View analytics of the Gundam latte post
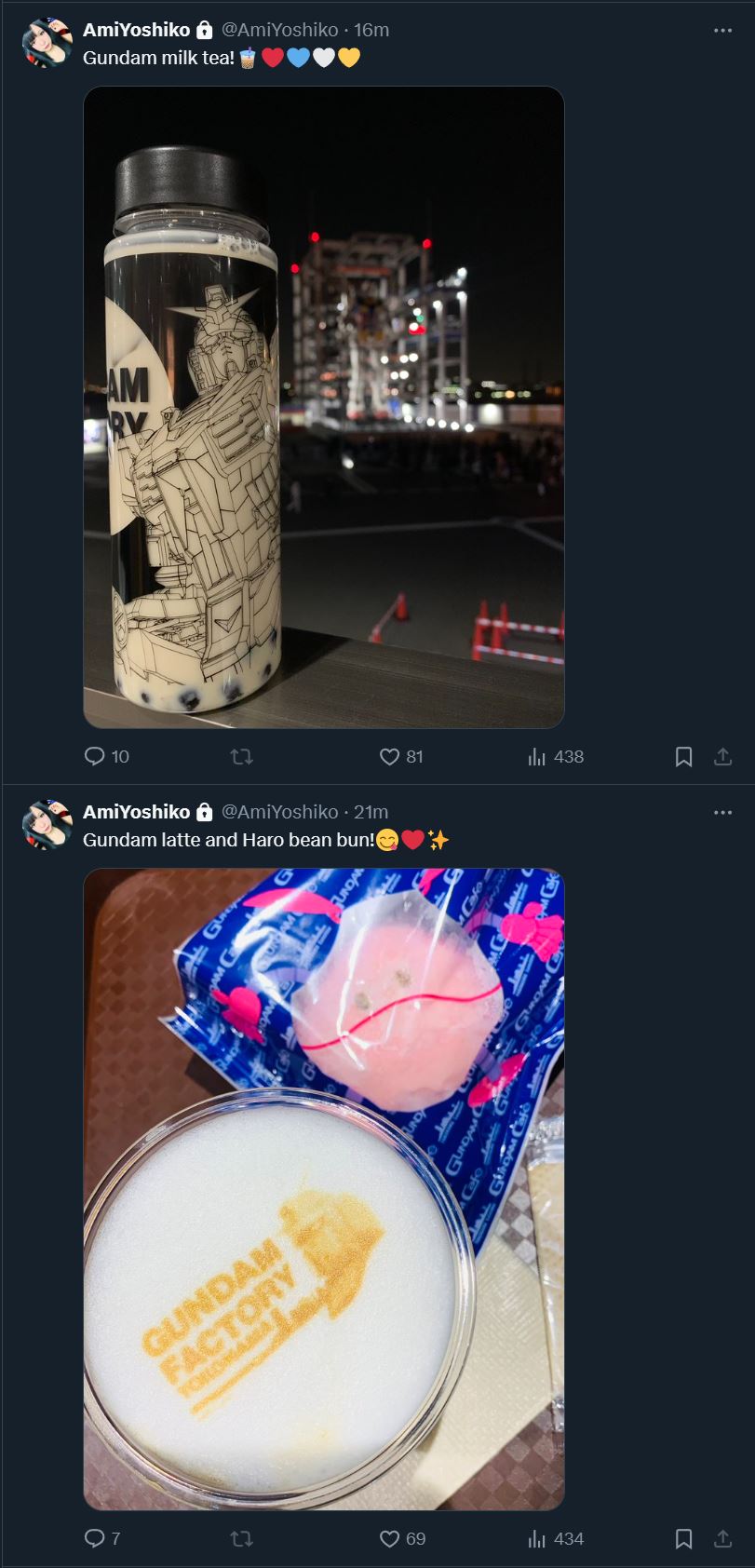Screen dimensions: 755x1568 coord(537,1539)
